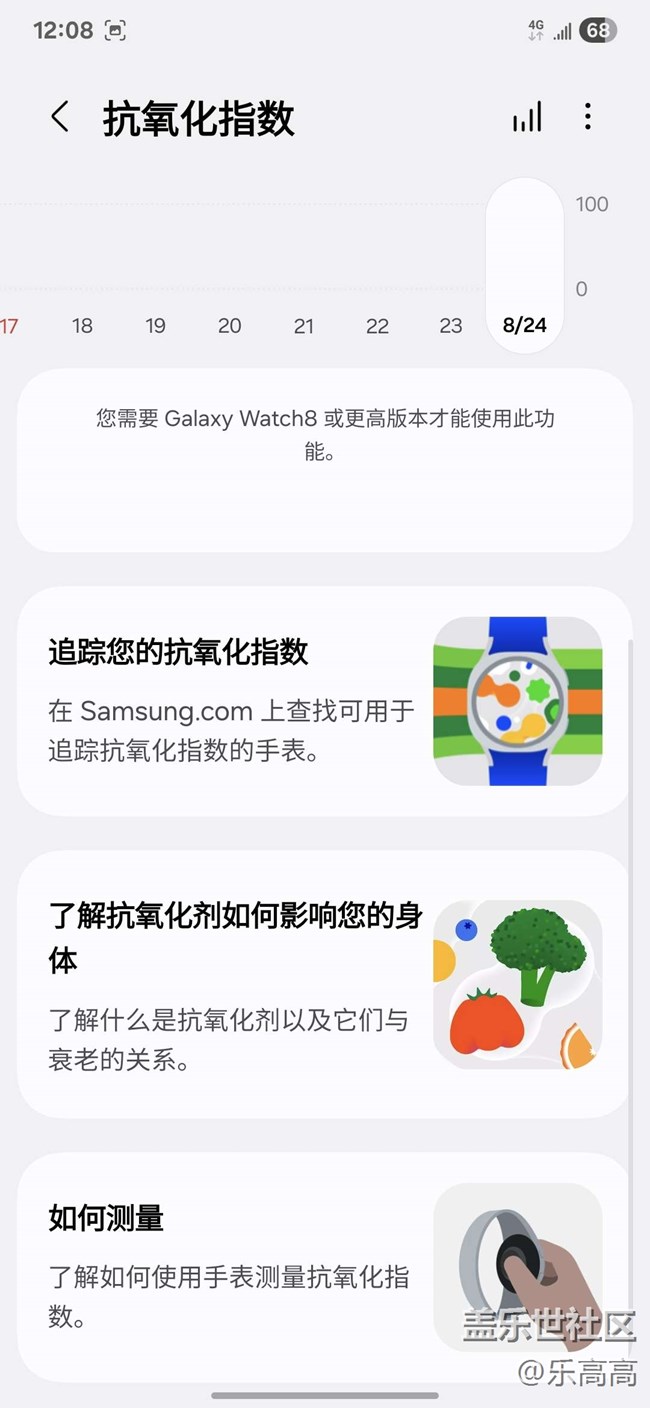Open the three-dot overflow menu
The width and height of the screenshot is (650, 1408).
pyautogui.click(x=588, y=117)
